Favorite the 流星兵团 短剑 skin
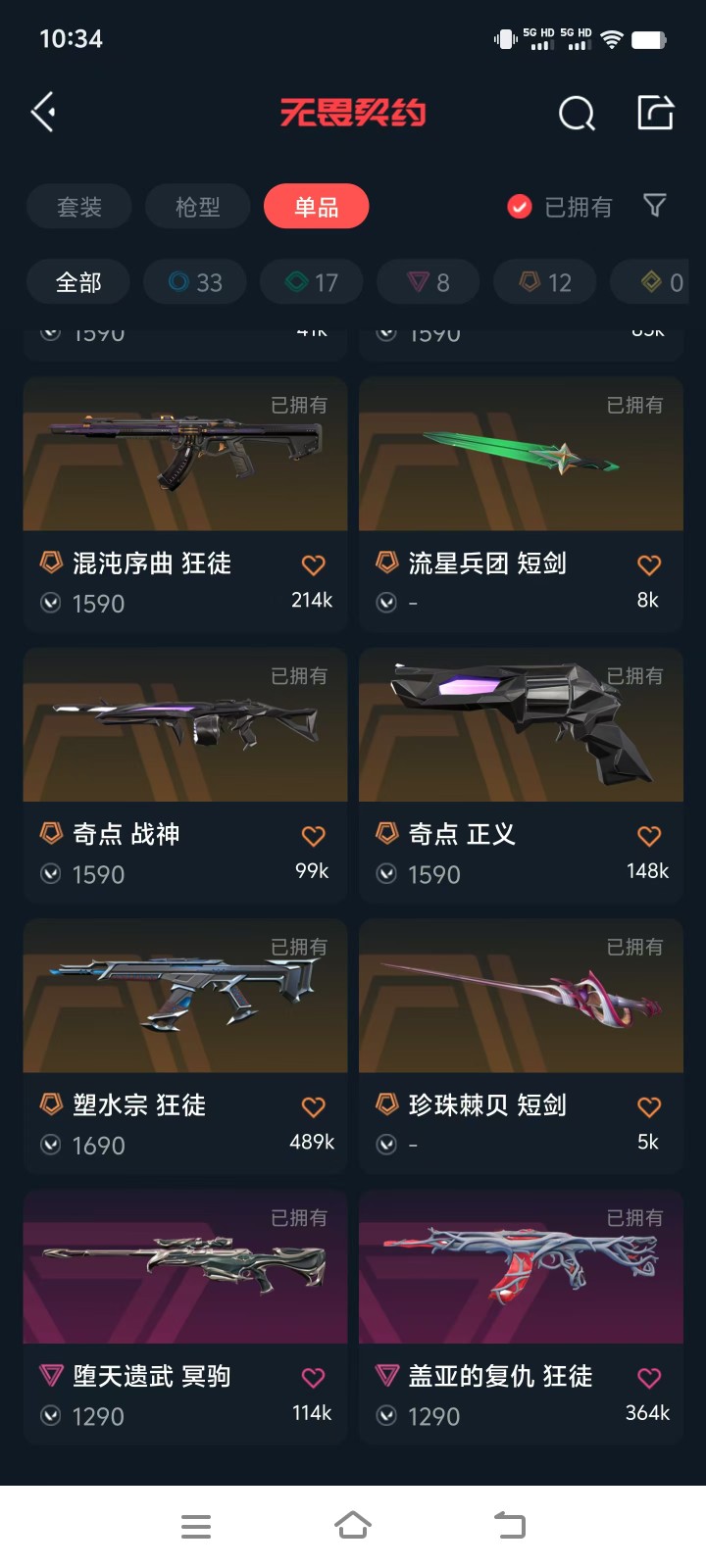Screen dimensions: 706x1568 tap(649, 564)
